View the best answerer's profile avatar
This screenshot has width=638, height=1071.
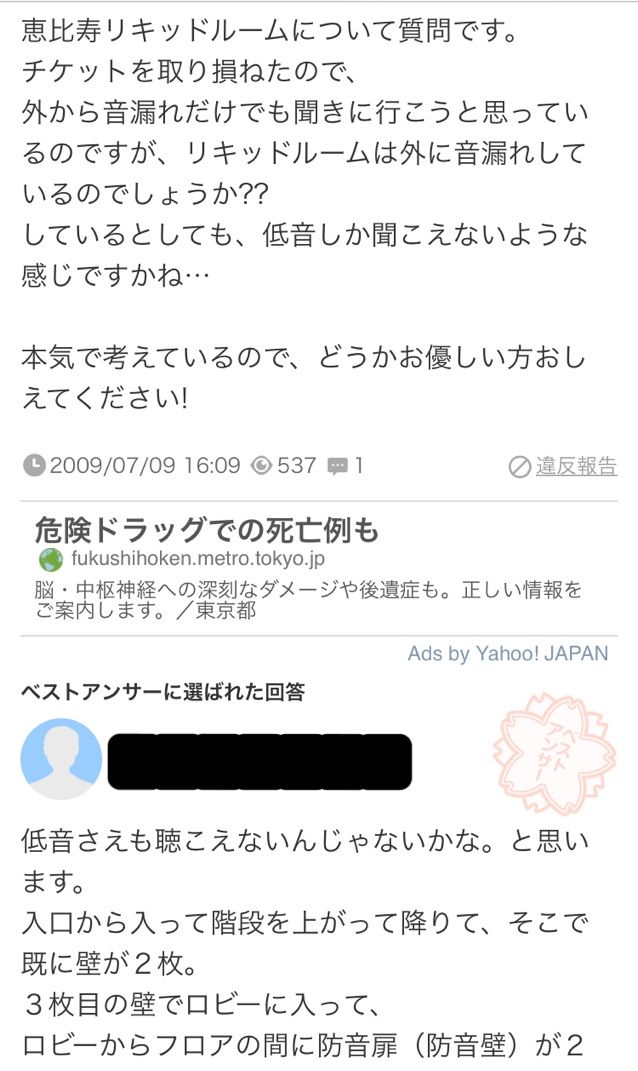click(x=61, y=759)
